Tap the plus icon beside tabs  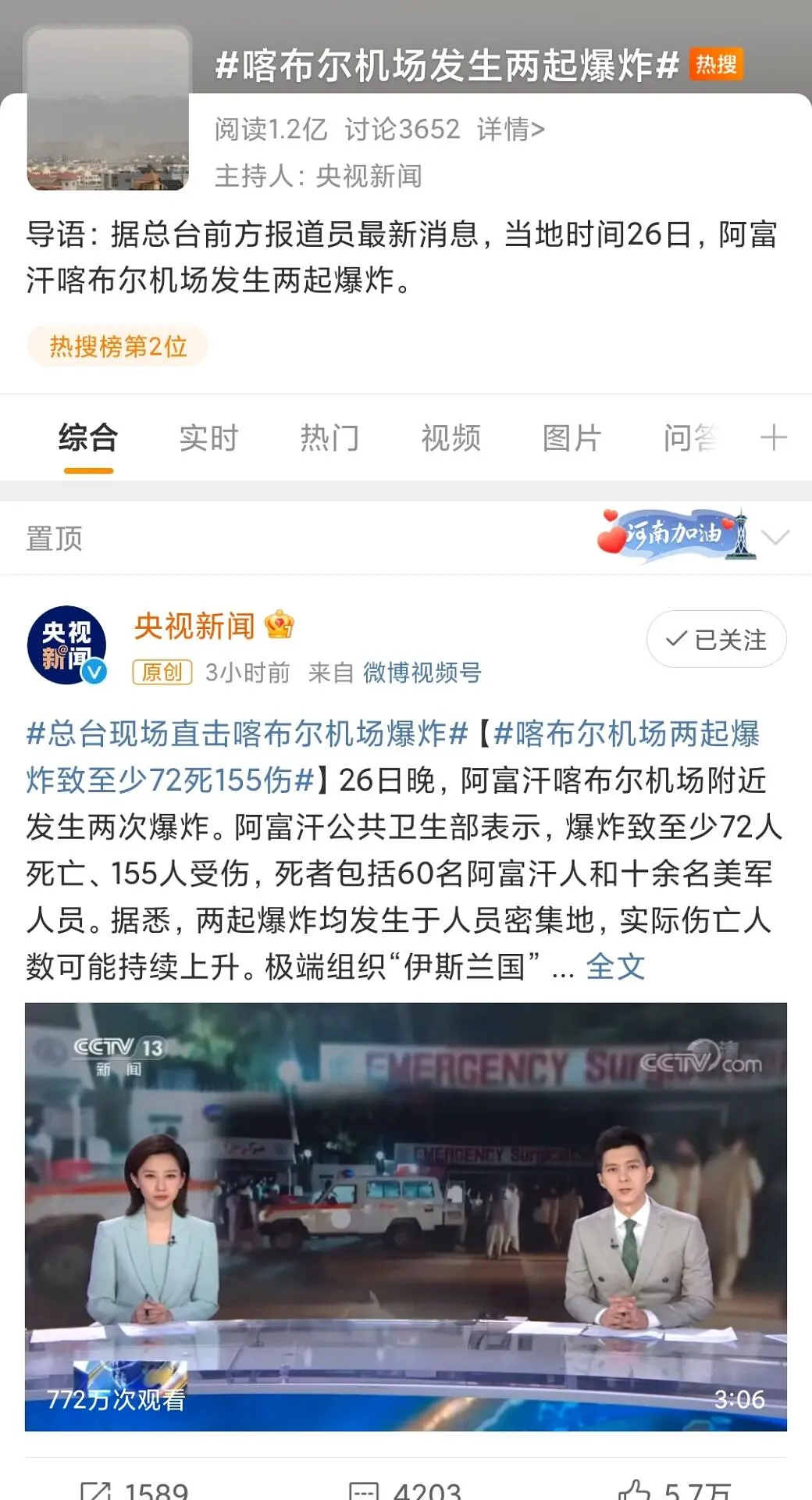tap(773, 437)
